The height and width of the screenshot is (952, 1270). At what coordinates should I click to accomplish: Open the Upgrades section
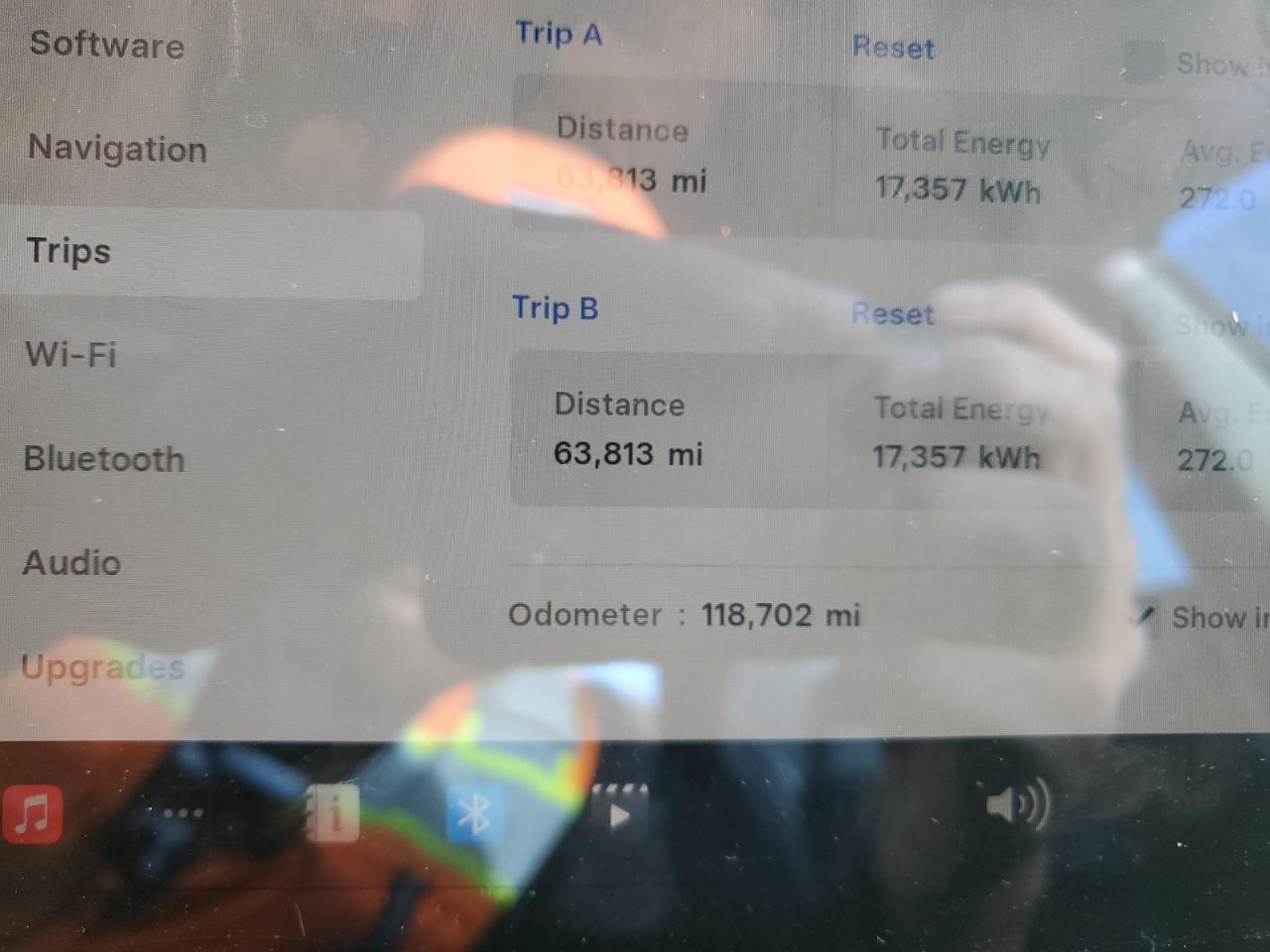pos(102,666)
